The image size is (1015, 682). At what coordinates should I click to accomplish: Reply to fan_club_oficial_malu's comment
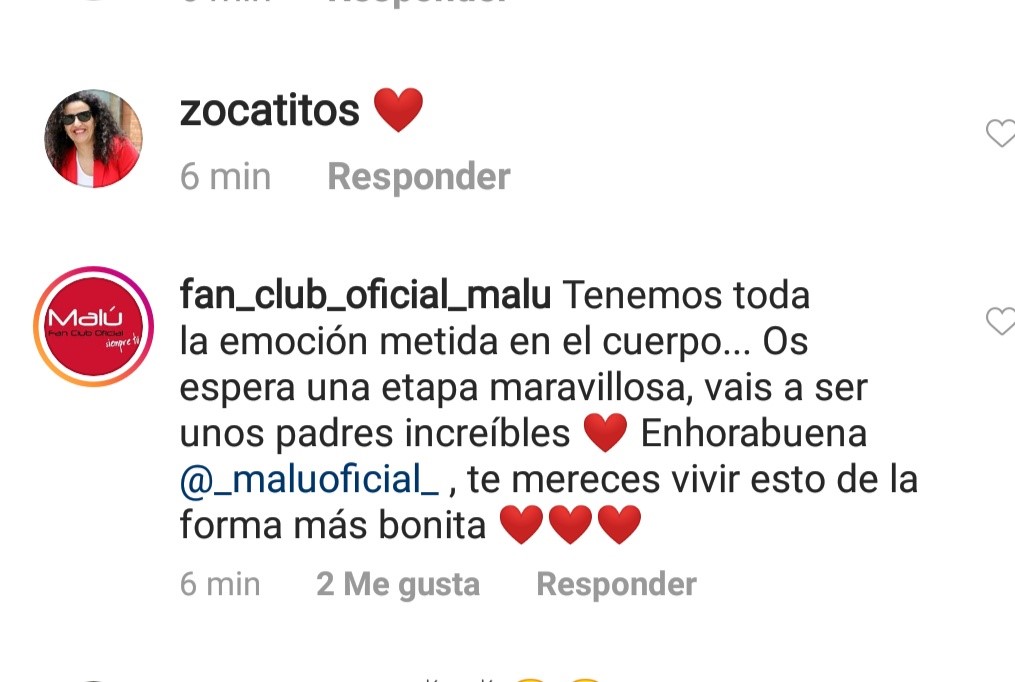click(616, 584)
